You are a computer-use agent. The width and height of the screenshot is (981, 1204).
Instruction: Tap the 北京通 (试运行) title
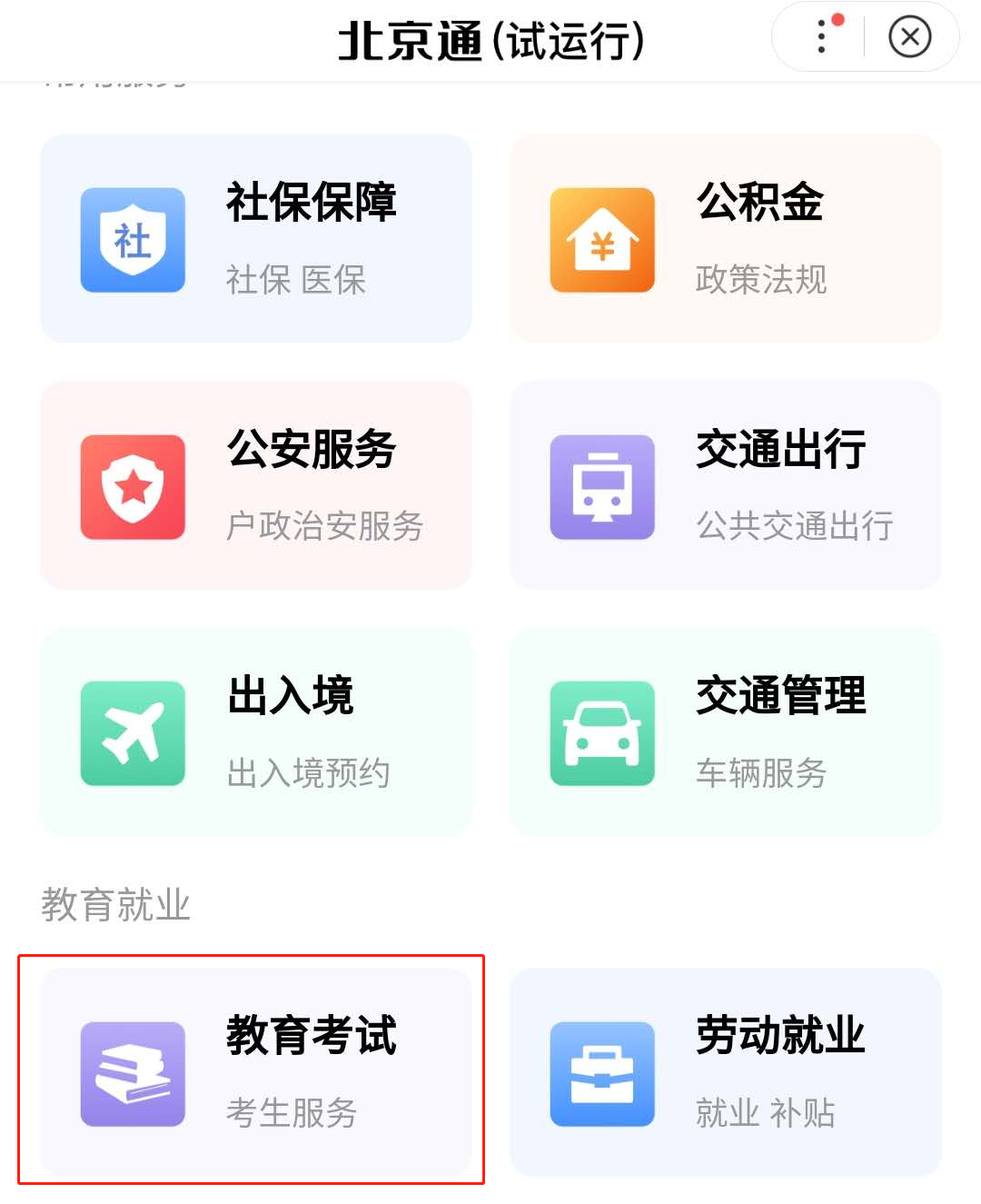coord(490,38)
